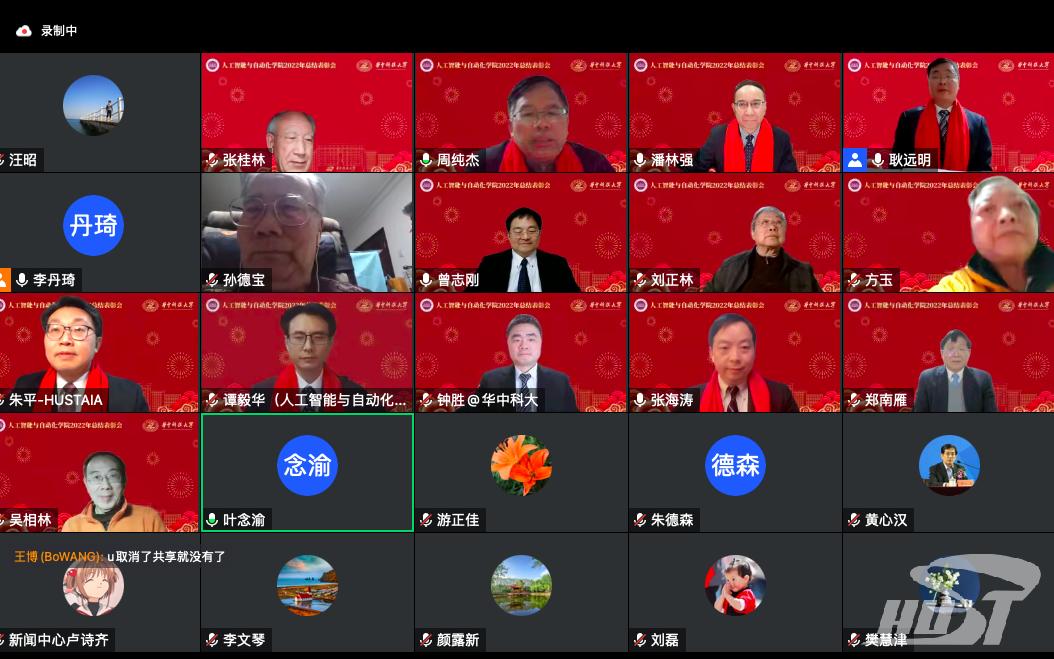Image resolution: width=1054 pixels, height=659 pixels.
Task: Select 周纯杰's video tile
Action: click(520, 112)
